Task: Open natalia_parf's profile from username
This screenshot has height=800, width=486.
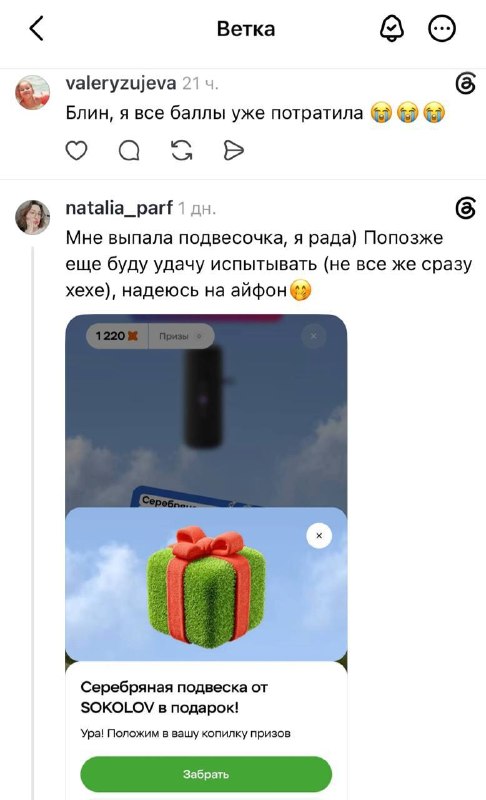Action: (x=119, y=208)
